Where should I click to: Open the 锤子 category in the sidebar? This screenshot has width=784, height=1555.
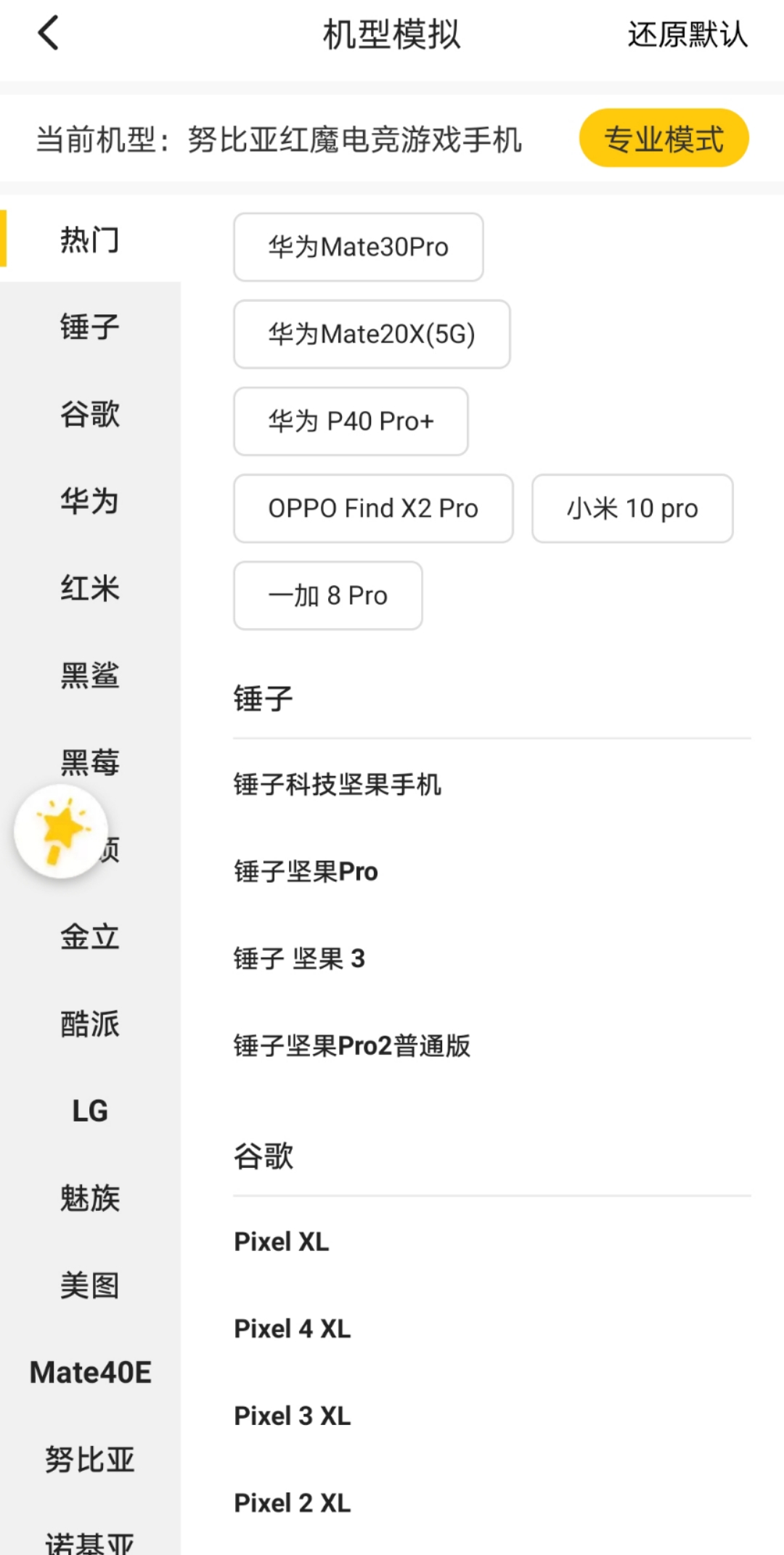[x=90, y=327]
